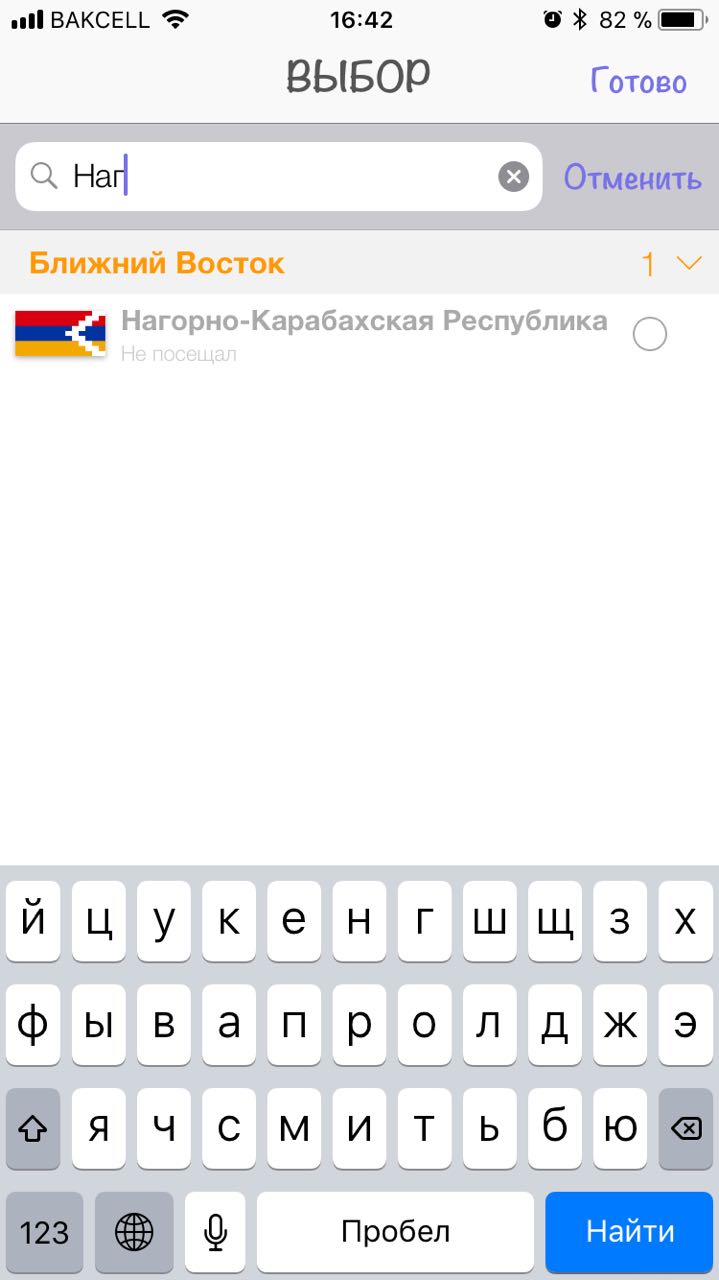This screenshot has height=1280, width=719.
Task: Delete last character with backspace key
Action: coord(685,1129)
